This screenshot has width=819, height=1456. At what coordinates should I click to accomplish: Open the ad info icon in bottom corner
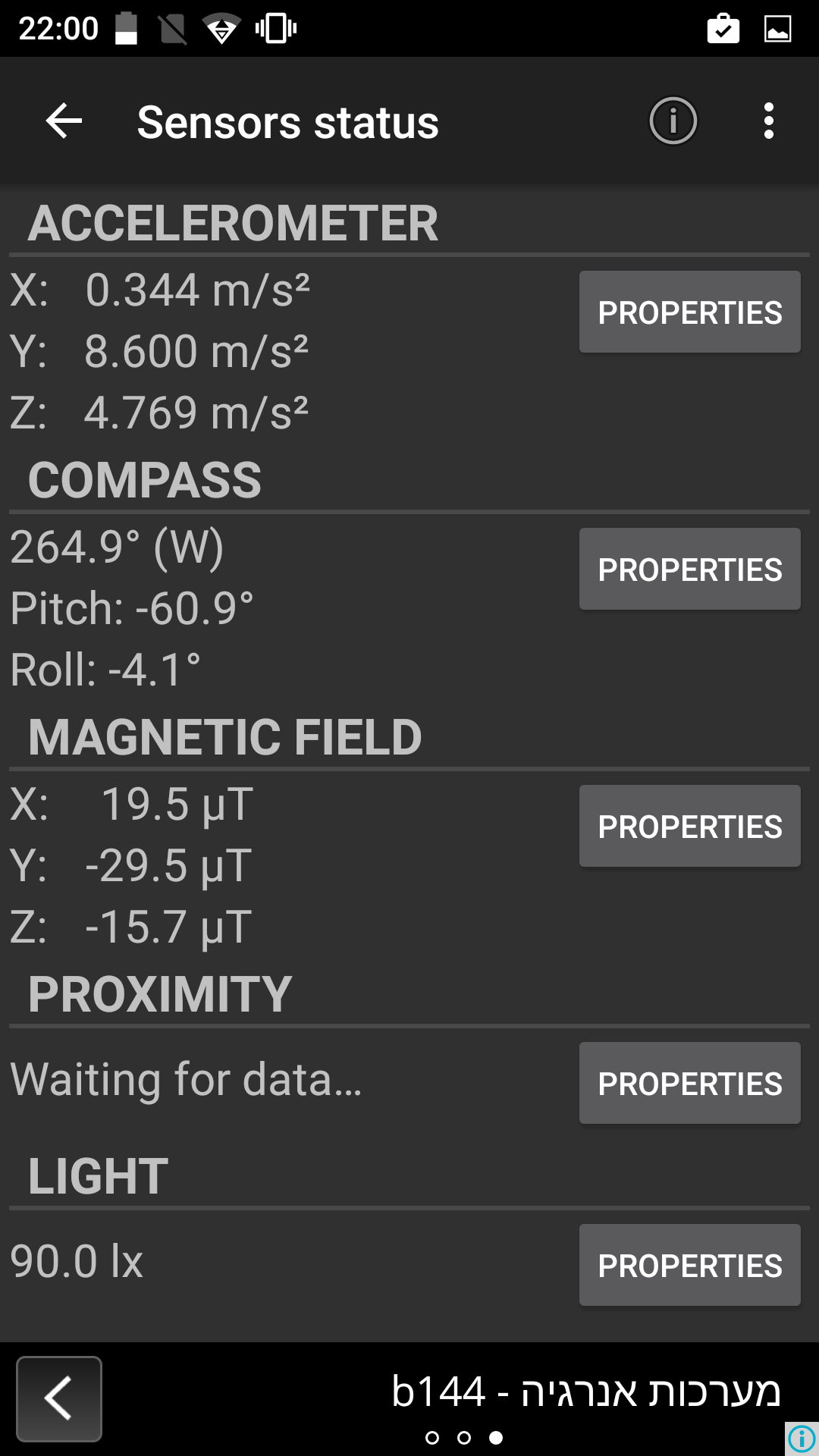coord(802,1439)
